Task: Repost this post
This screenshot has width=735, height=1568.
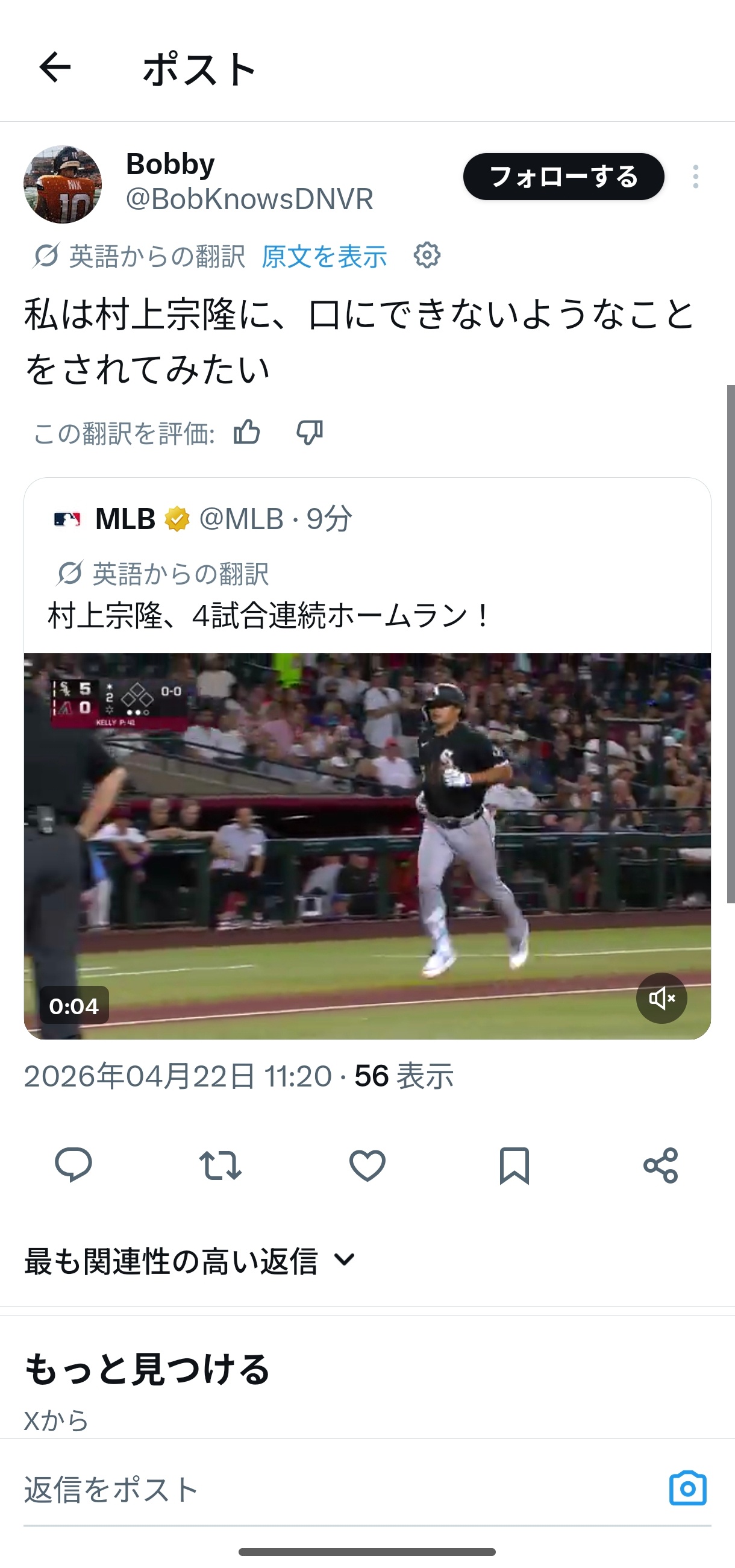Action: pyautogui.click(x=220, y=1165)
